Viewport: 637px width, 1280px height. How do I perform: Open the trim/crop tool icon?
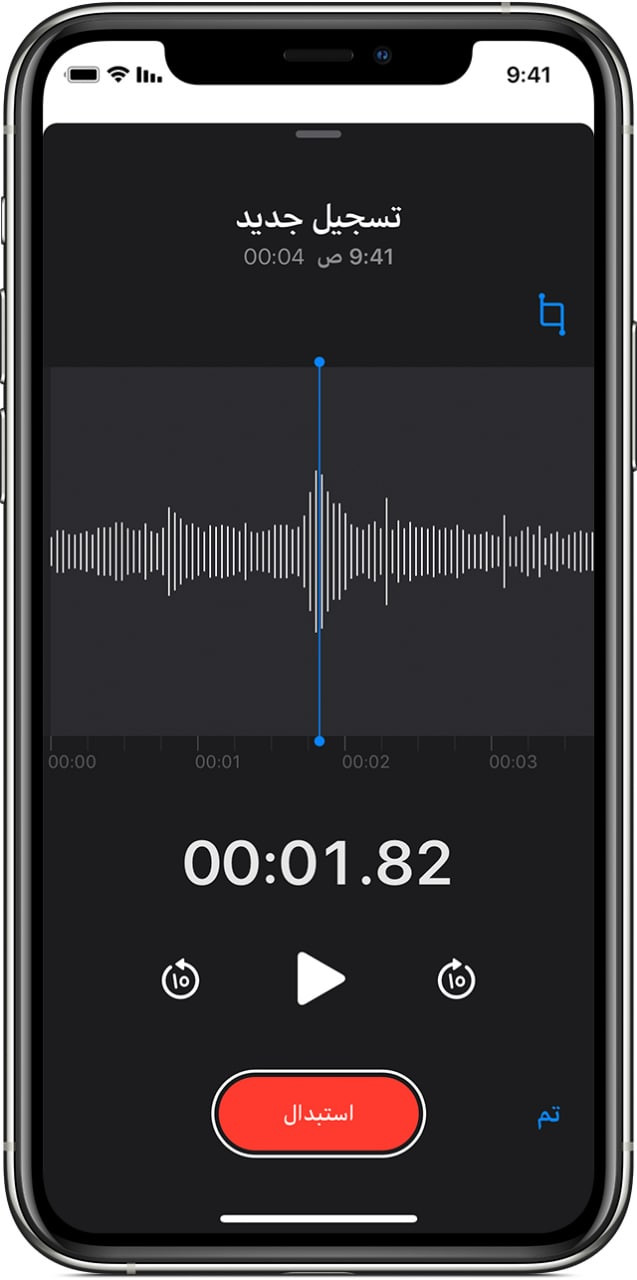[x=552, y=314]
